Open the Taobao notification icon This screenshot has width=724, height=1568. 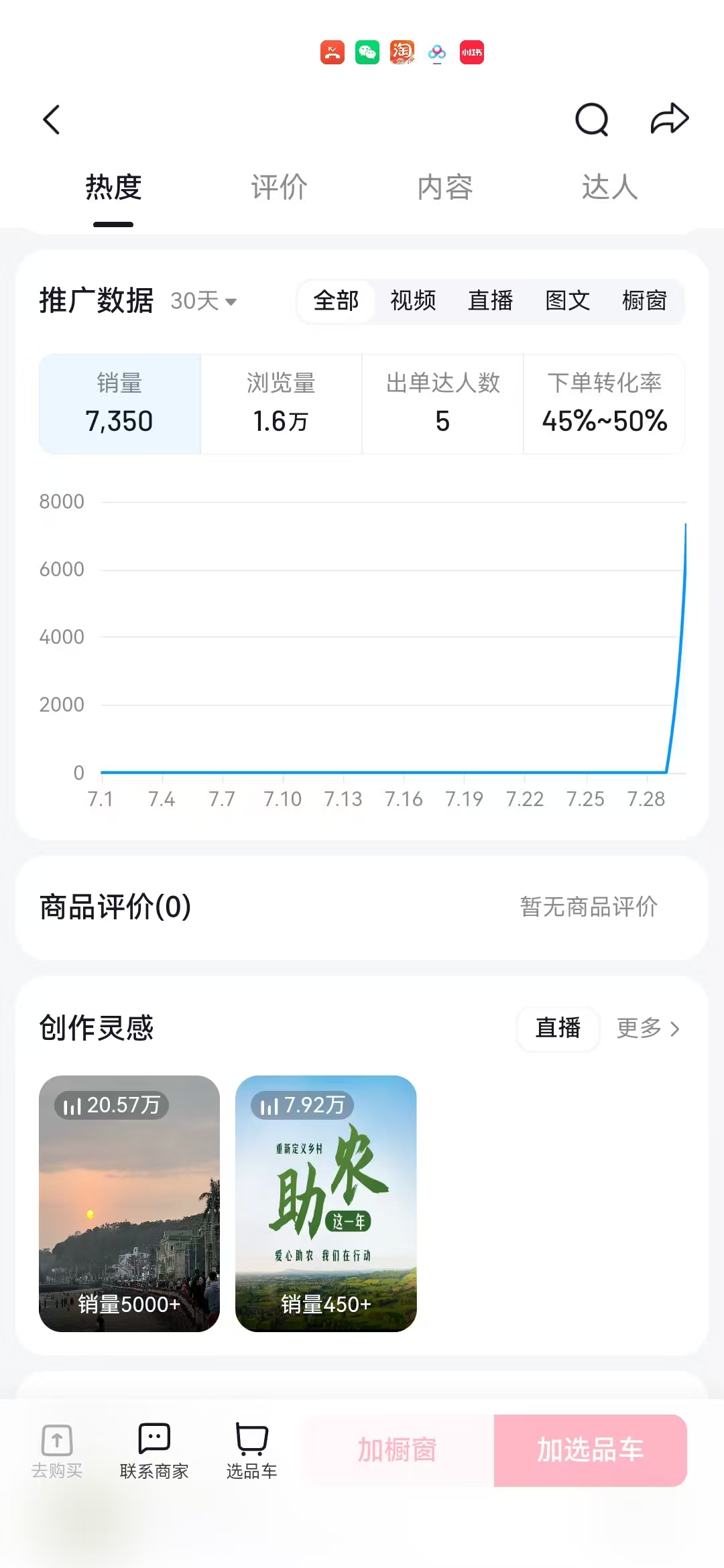click(402, 52)
